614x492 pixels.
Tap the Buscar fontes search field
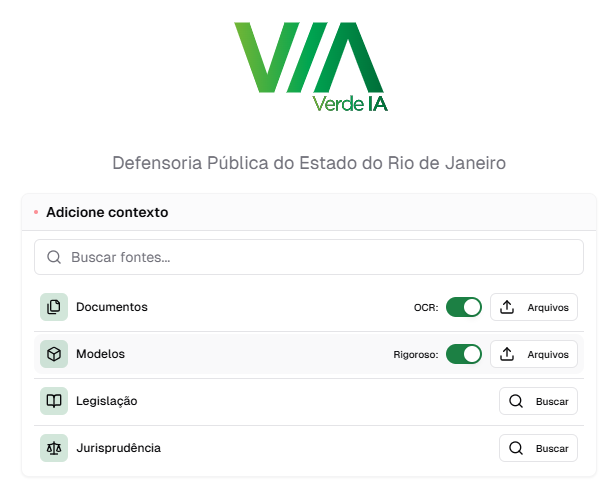[x=308, y=257]
